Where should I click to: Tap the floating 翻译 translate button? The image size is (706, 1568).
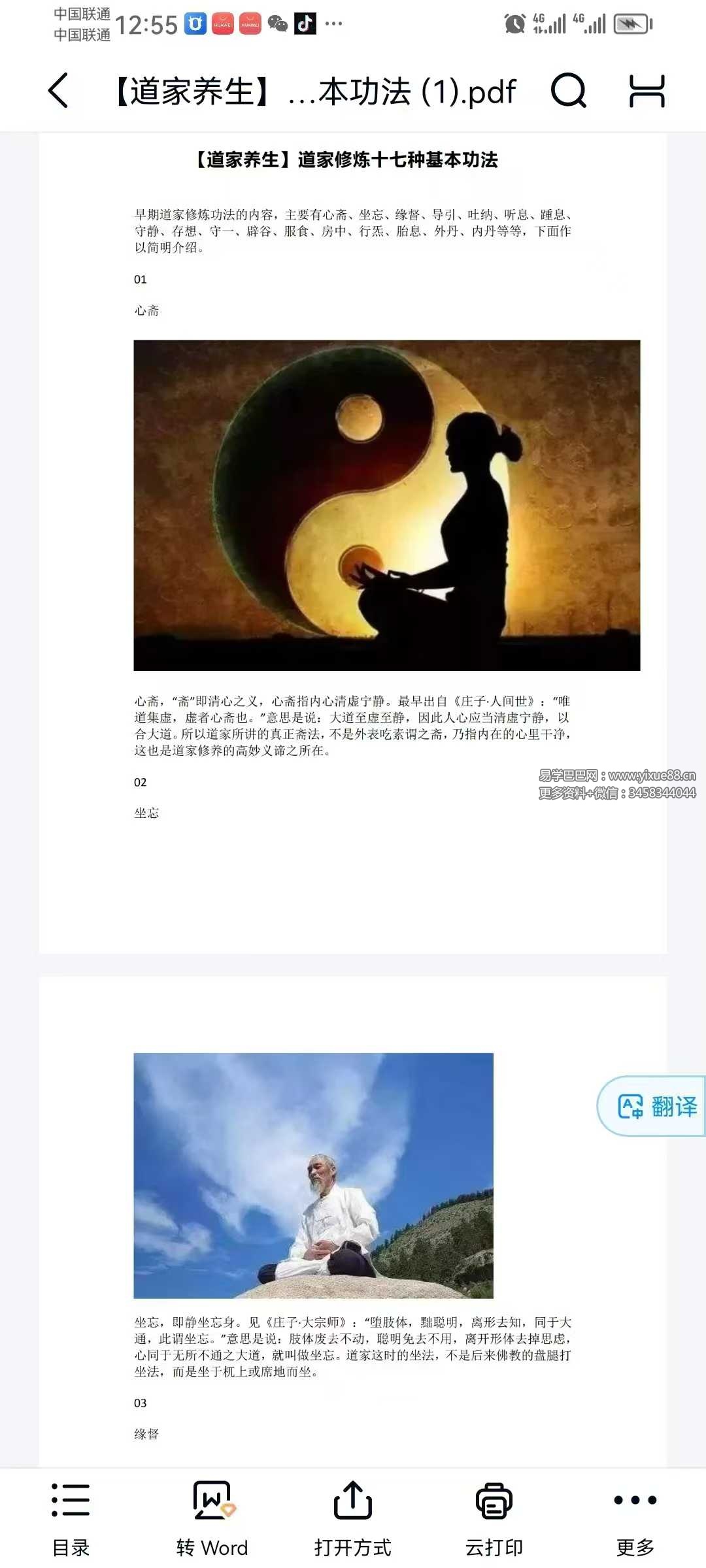pos(656,1106)
